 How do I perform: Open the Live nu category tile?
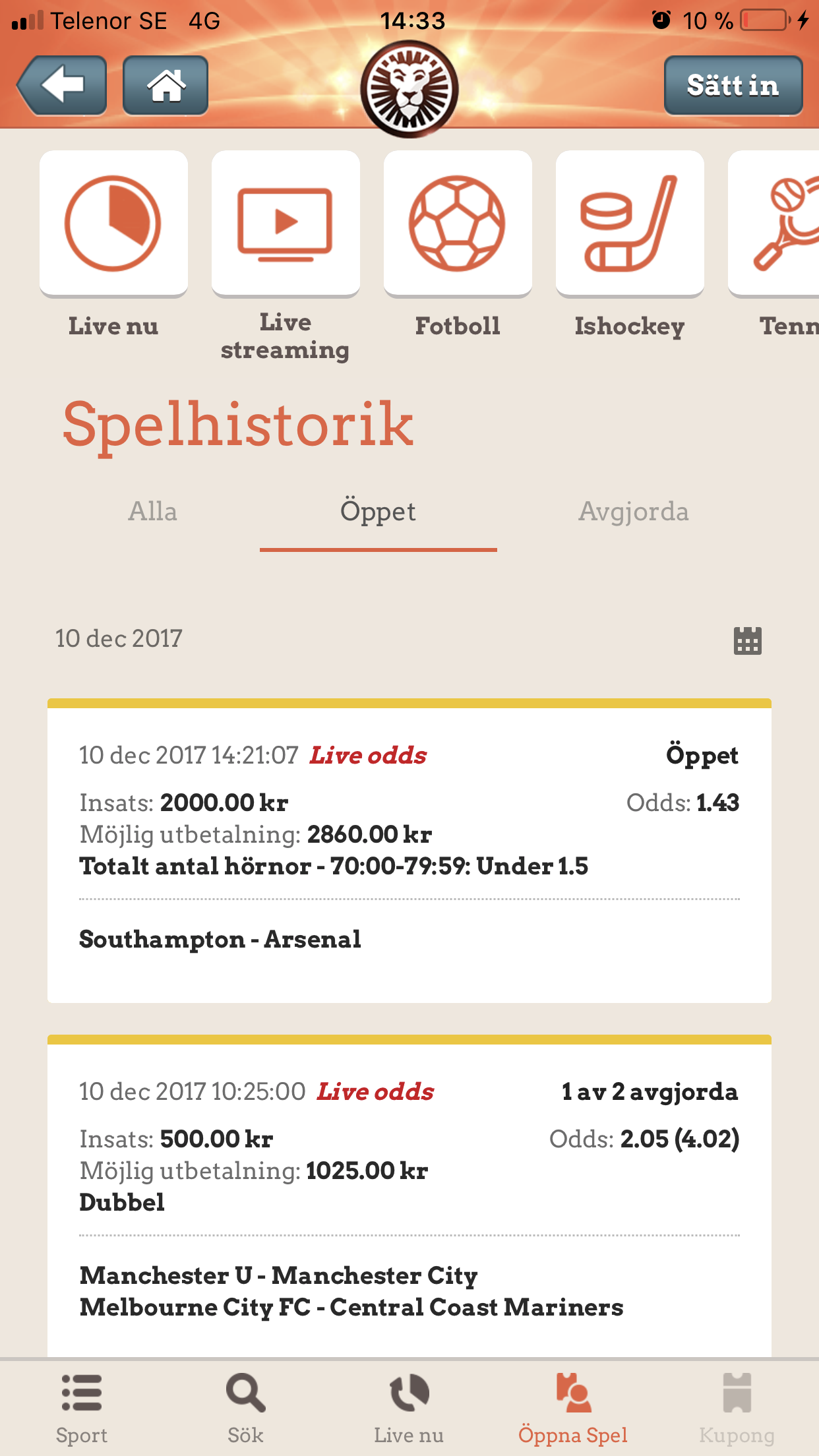coord(113,224)
